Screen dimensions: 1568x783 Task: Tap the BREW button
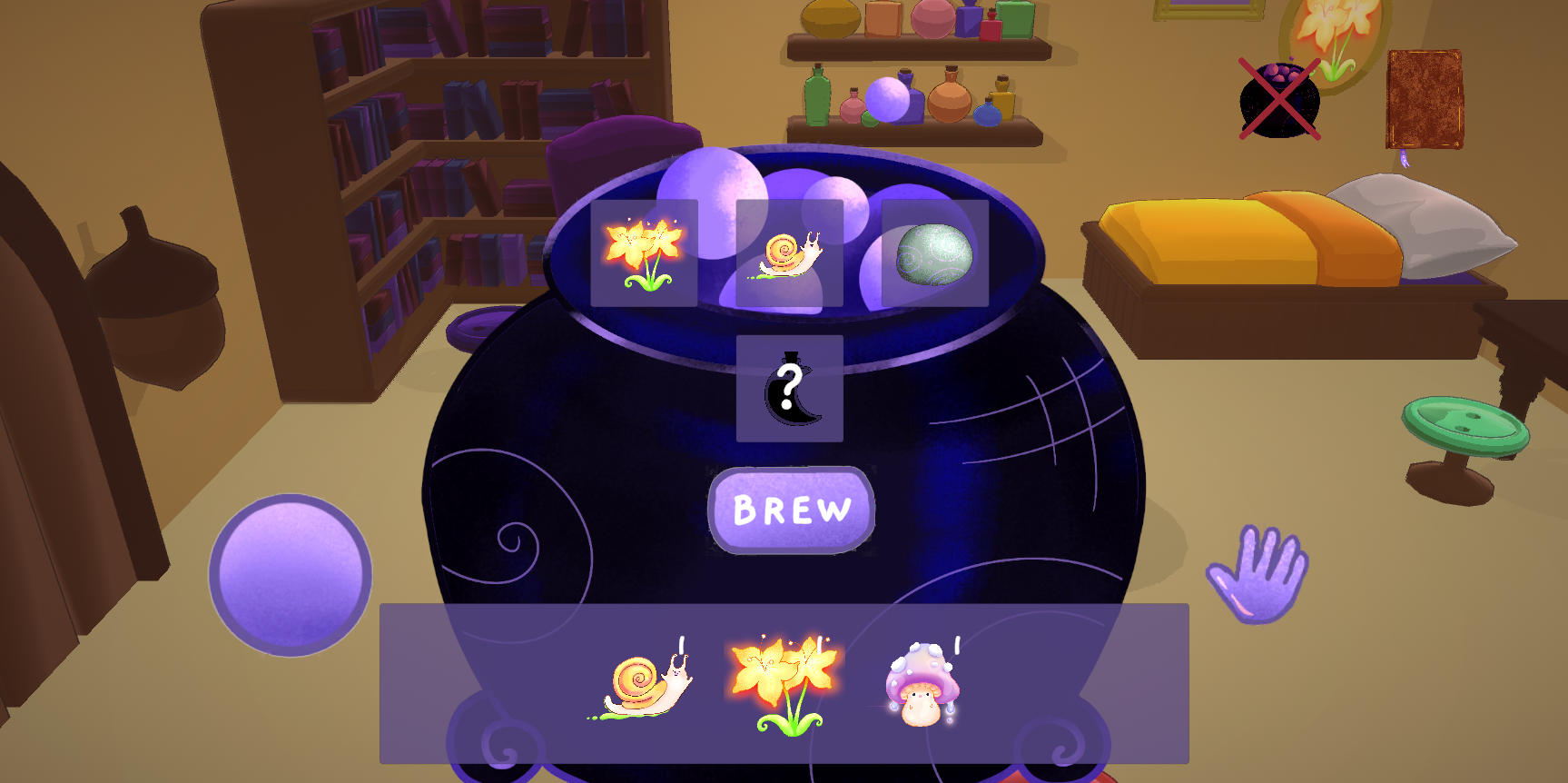[x=791, y=510]
